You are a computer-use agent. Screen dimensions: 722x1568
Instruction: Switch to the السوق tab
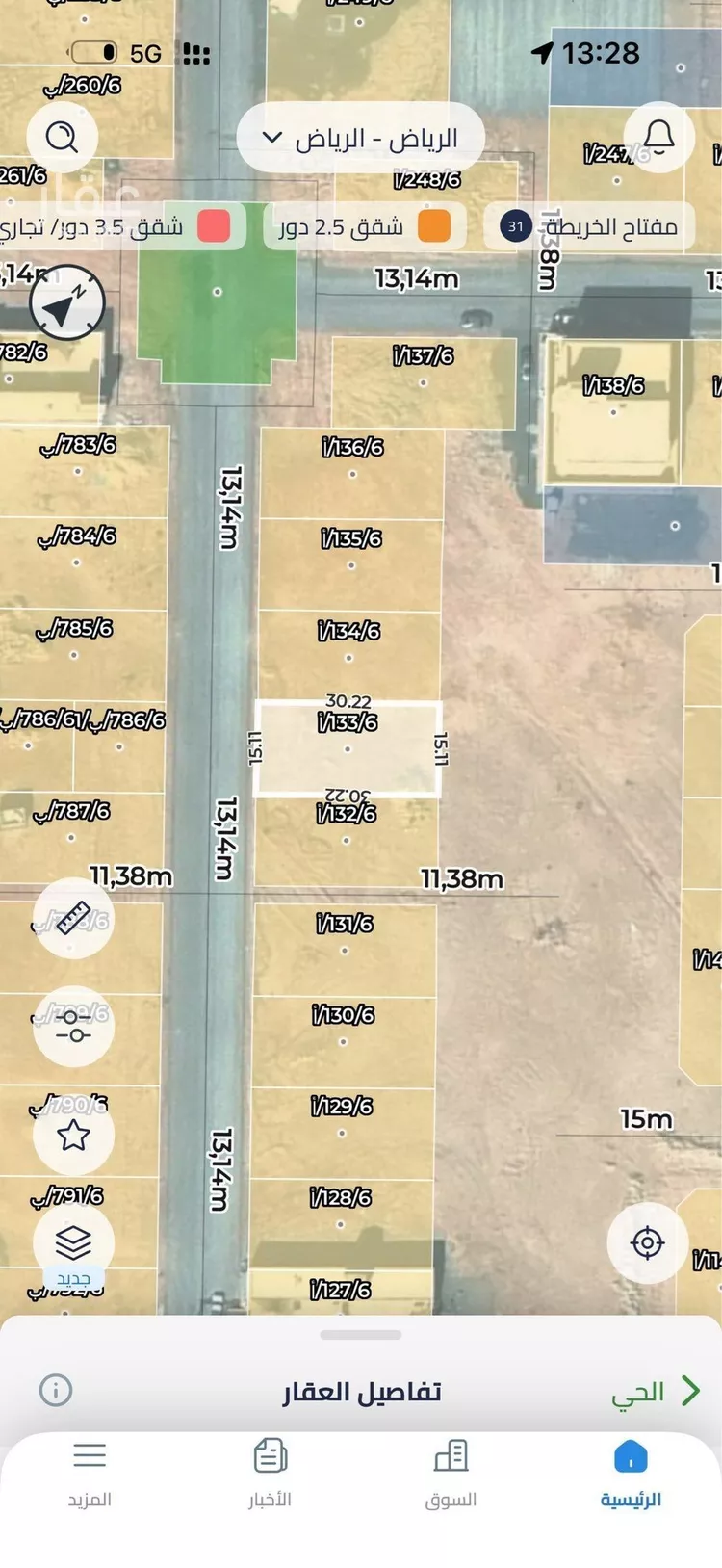click(x=451, y=1474)
